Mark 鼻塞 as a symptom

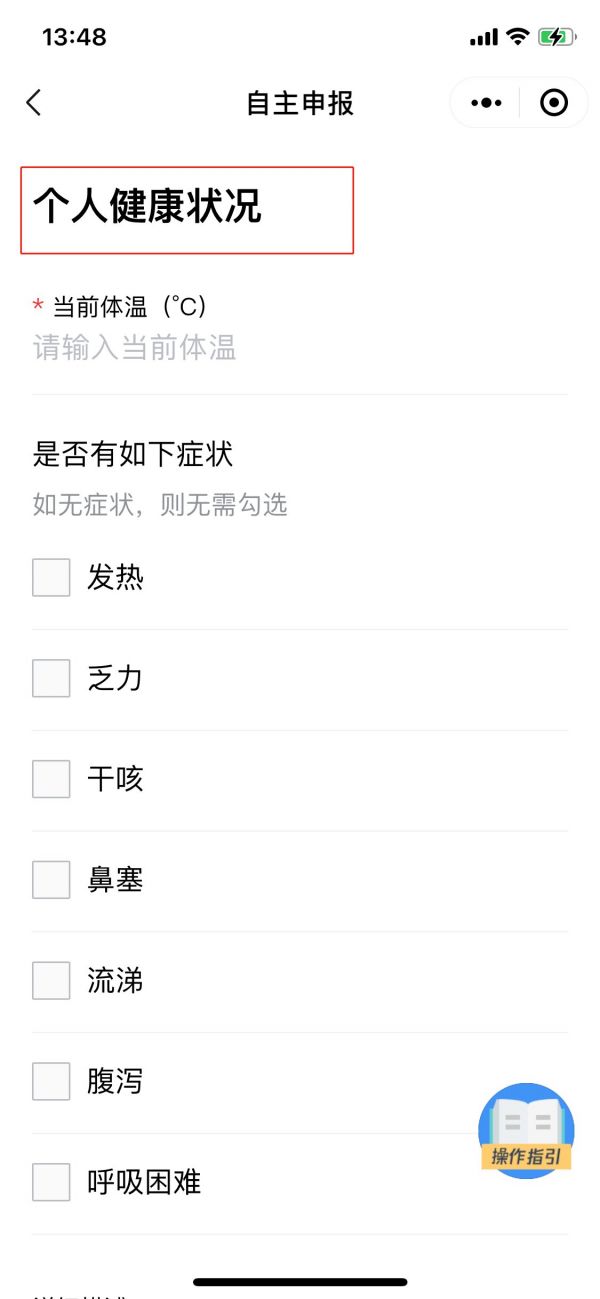[x=51, y=880]
